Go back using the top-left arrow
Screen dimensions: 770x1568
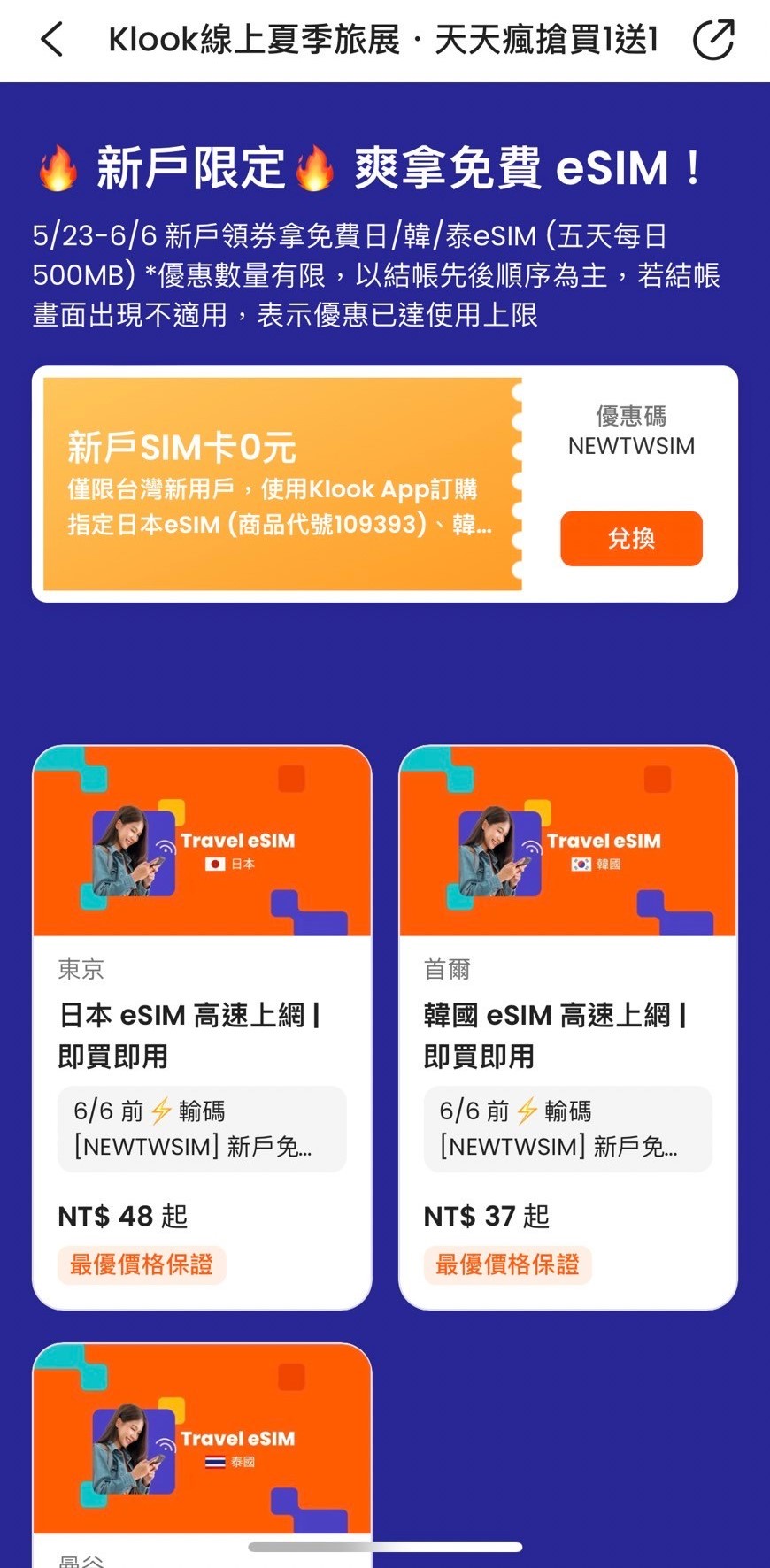coord(52,40)
